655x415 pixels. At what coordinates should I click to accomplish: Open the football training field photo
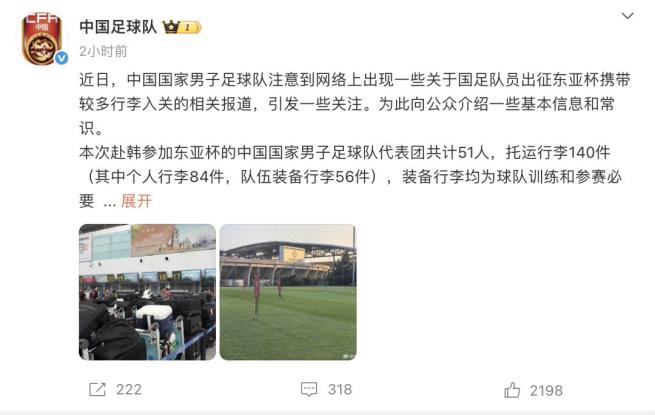[x=287, y=292]
